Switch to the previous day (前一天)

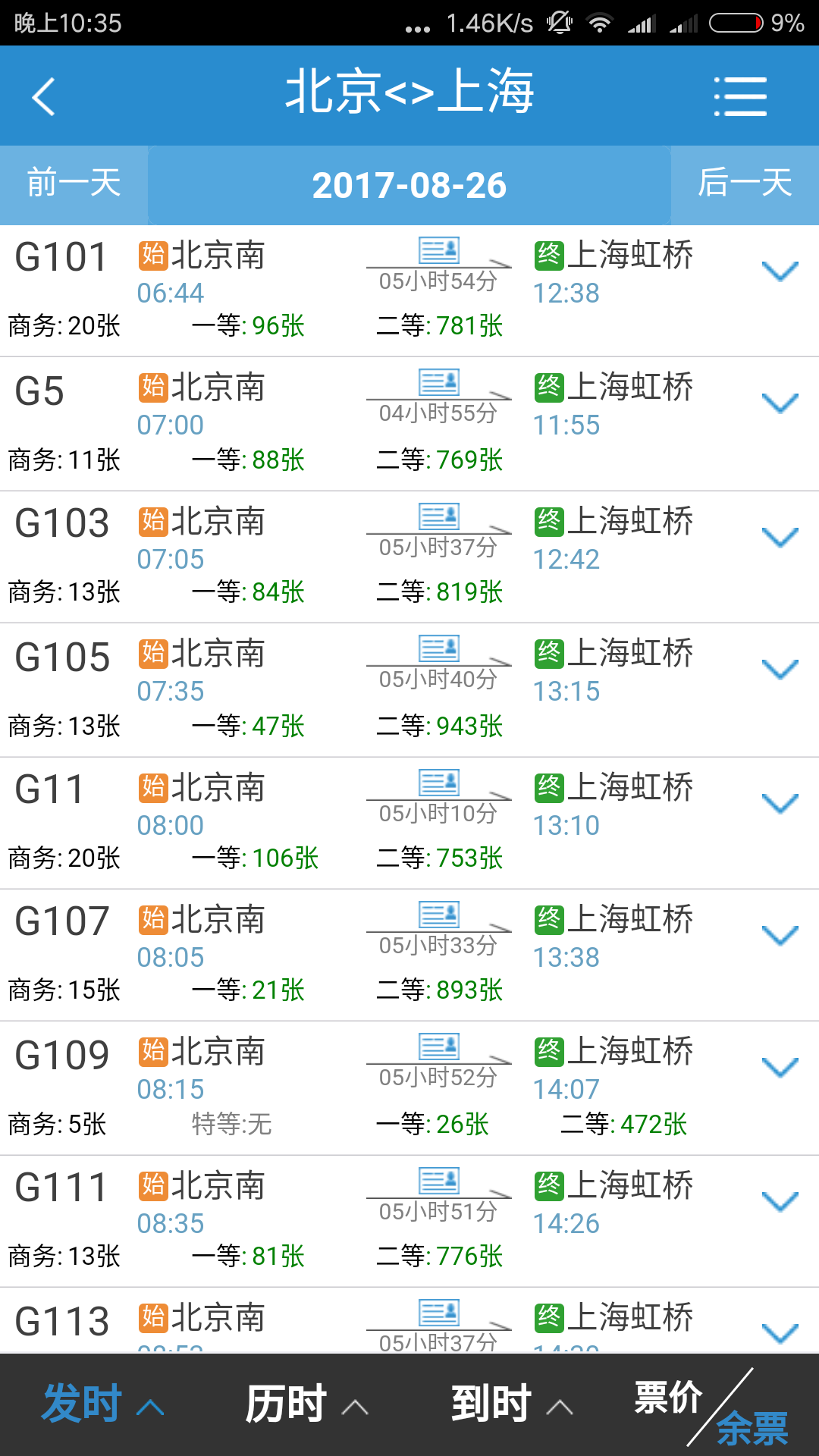pyautogui.click(x=74, y=184)
